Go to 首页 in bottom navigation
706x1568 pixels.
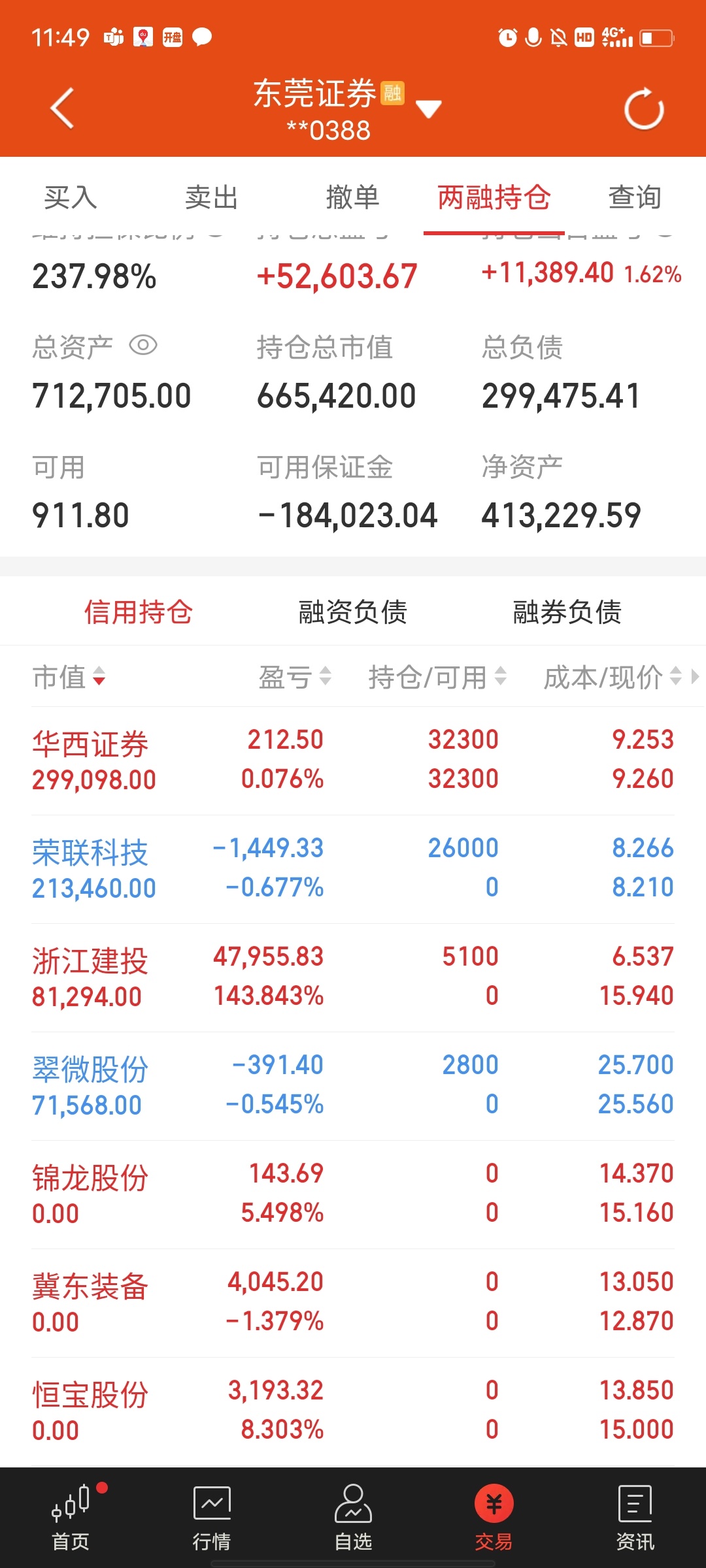tap(71, 1517)
